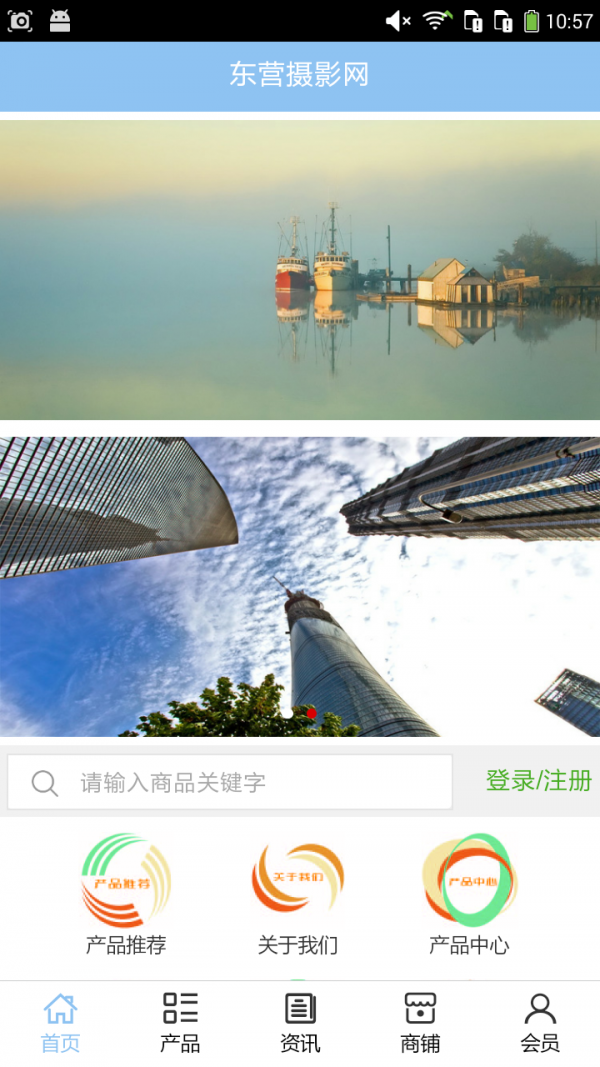This screenshot has width=600, height=1067.
Task: Open the skyscrapers carousel banner
Action: click(300, 587)
